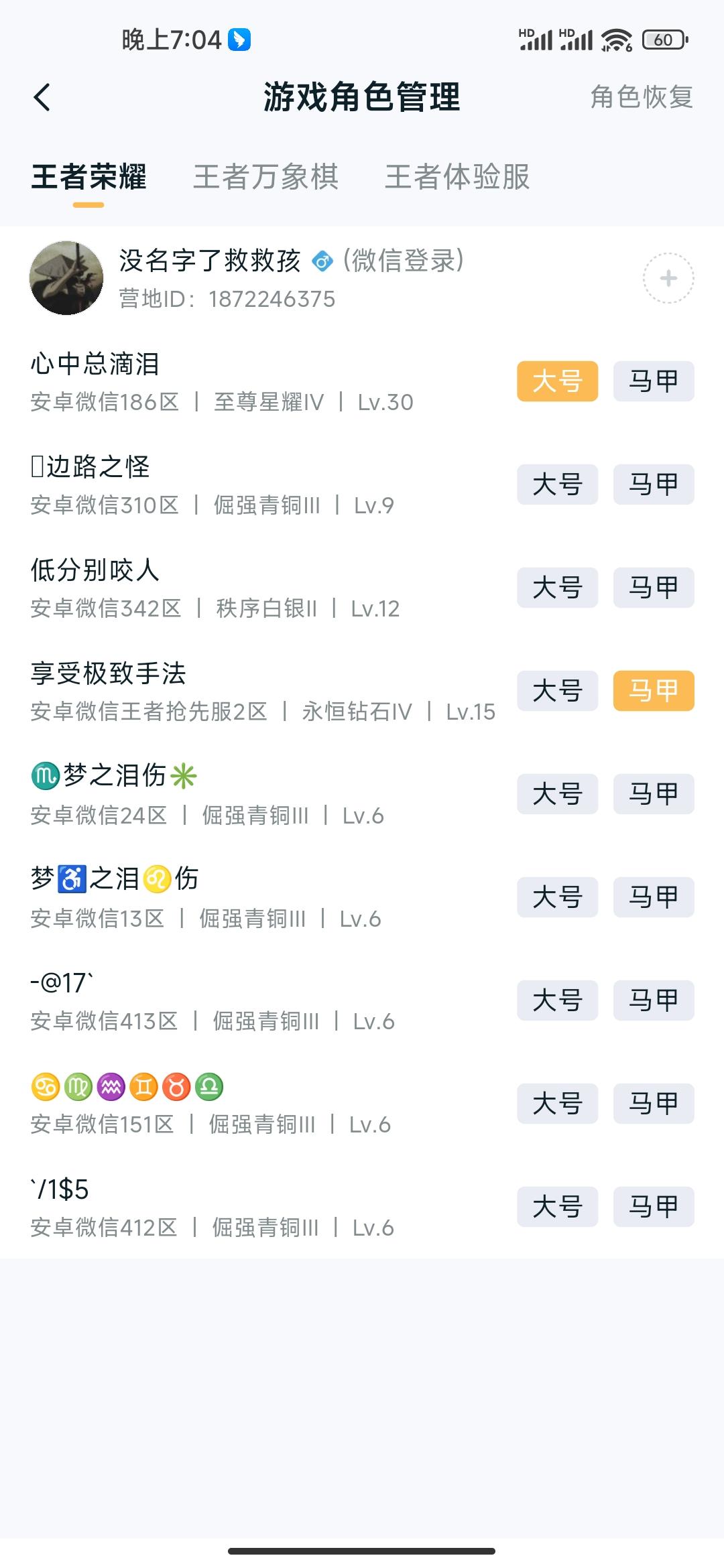Set `/1$5 as 大号

(557, 1207)
